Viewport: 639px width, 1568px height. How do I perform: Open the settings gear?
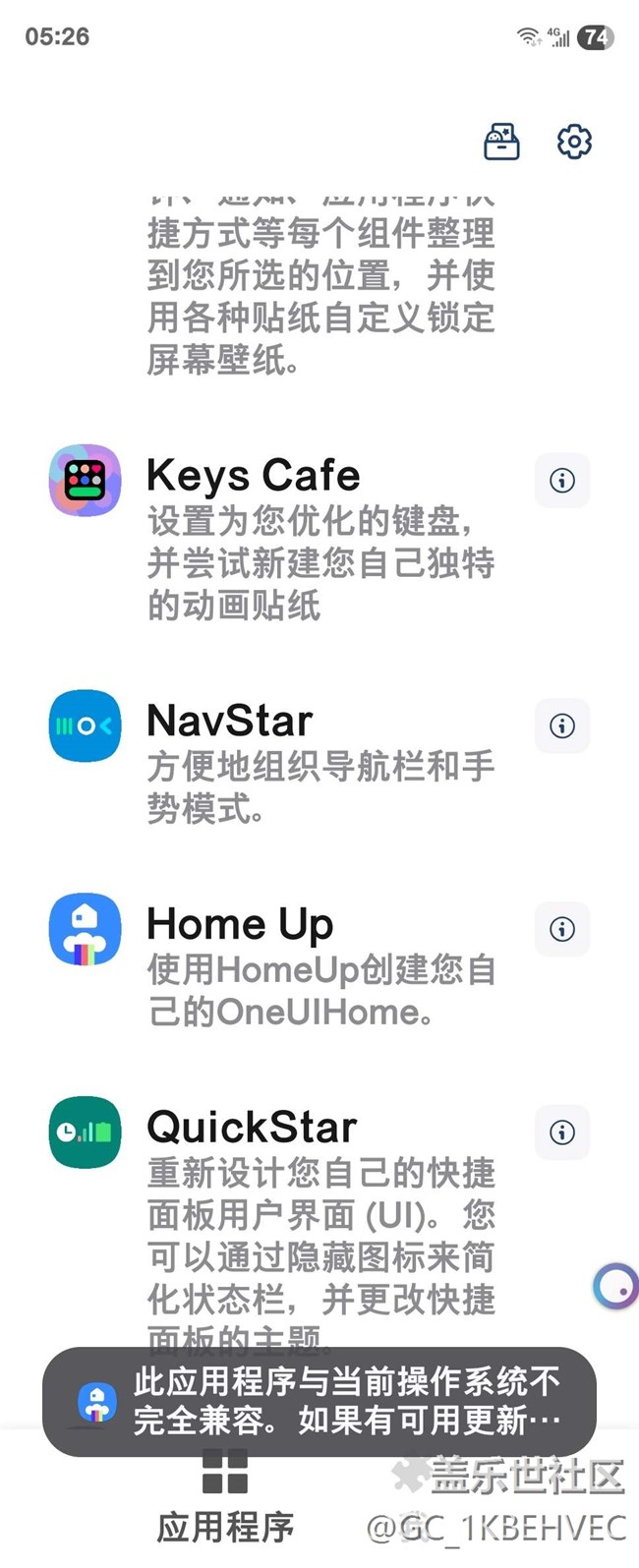tap(574, 142)
